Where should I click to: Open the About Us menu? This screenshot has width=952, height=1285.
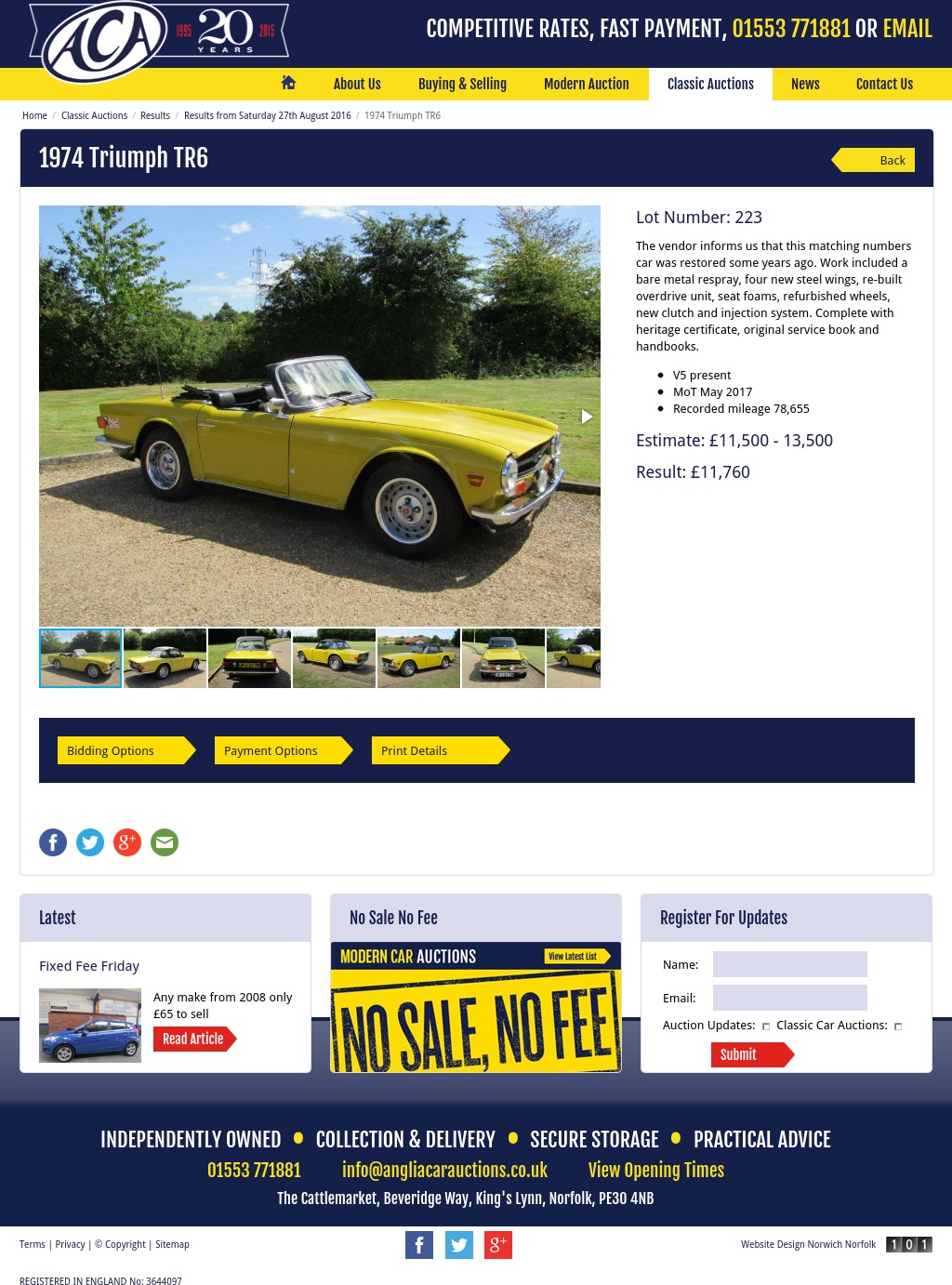pyautogui.click(x=357, y=84)
